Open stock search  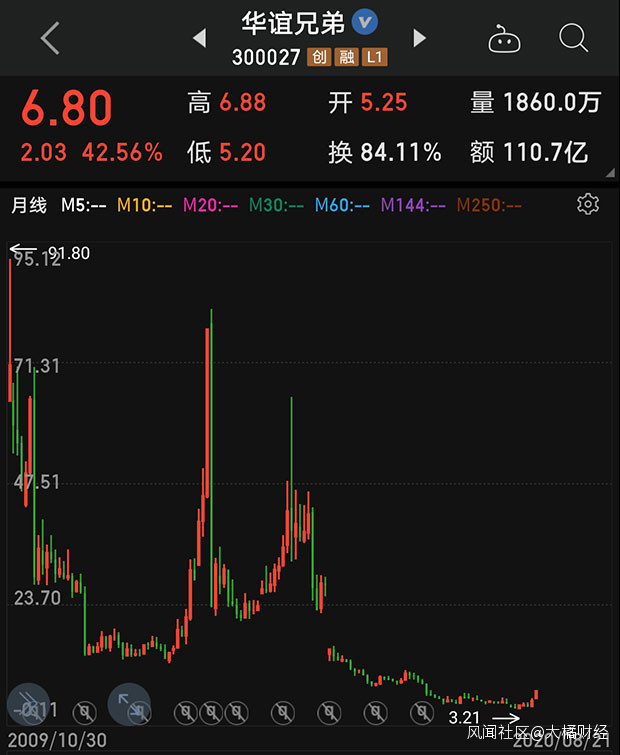coord(573,38)
